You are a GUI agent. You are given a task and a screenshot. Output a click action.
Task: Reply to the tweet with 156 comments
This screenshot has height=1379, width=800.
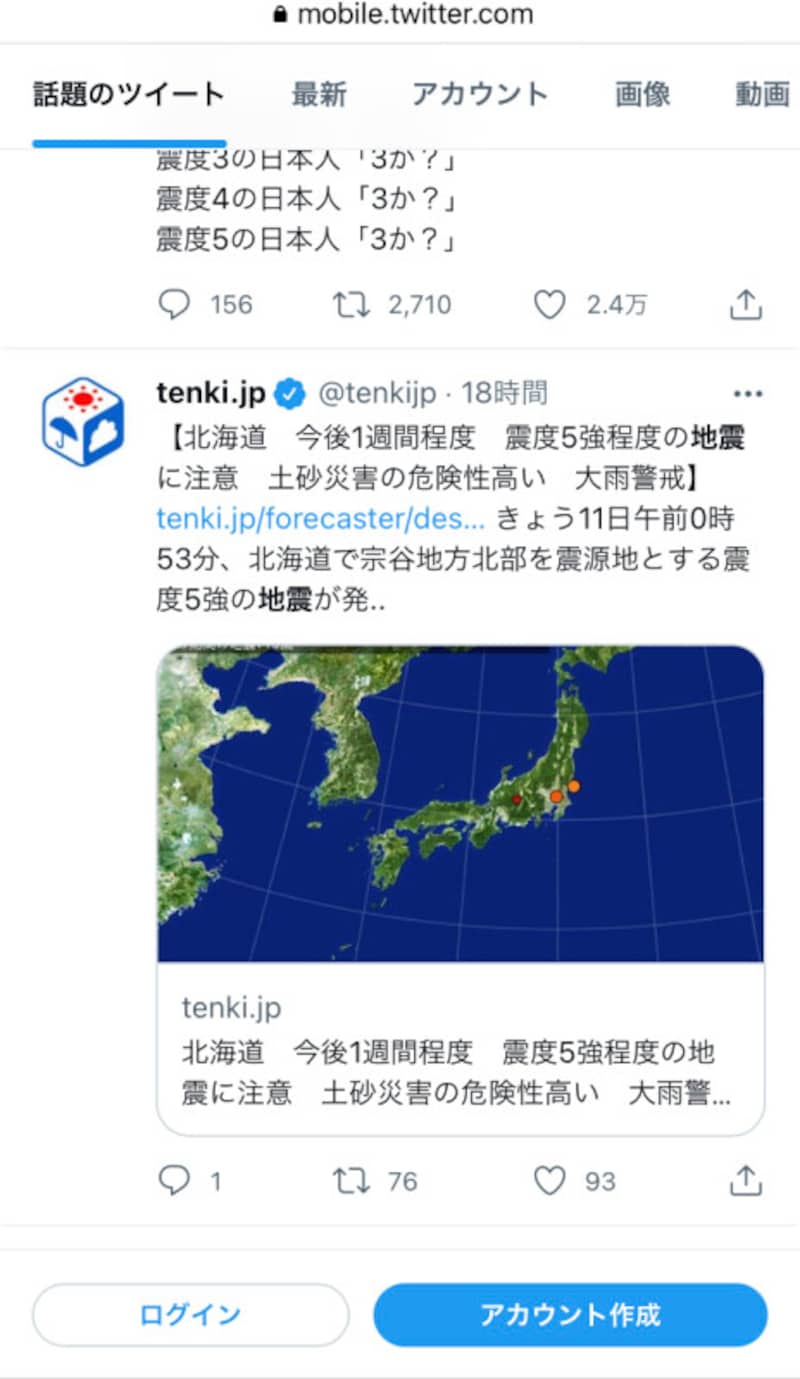pos(174,304)
